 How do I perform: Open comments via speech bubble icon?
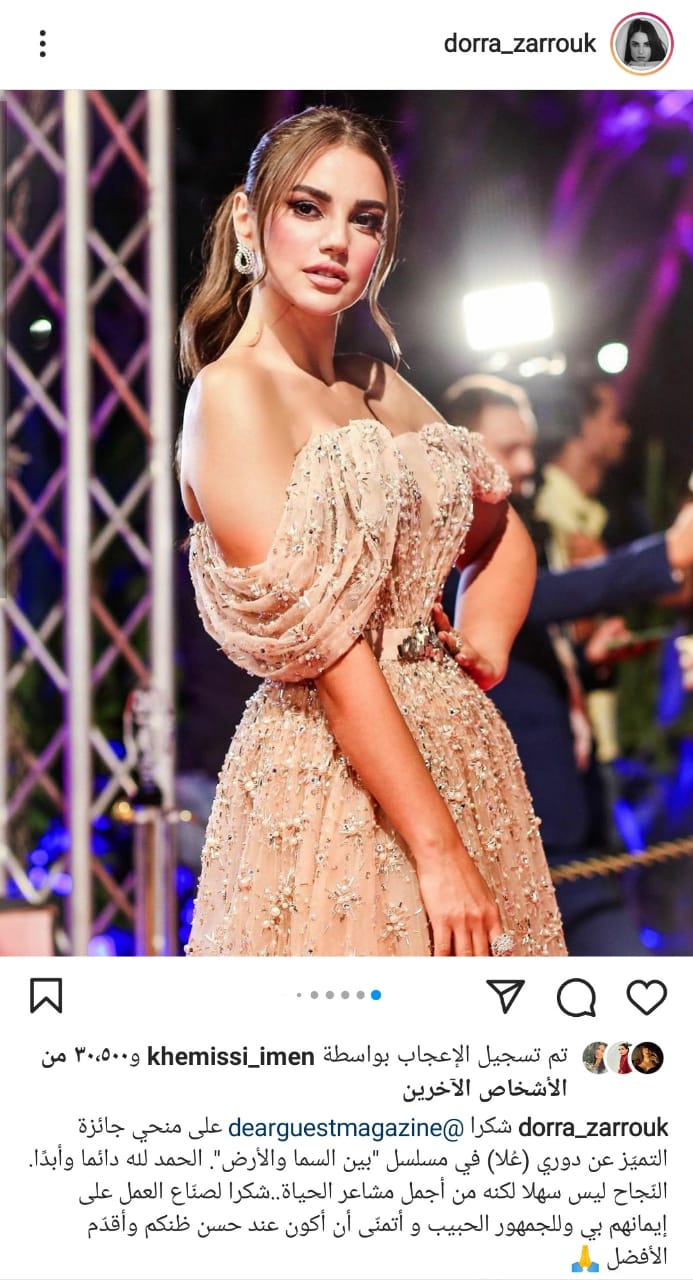[576, 996]
